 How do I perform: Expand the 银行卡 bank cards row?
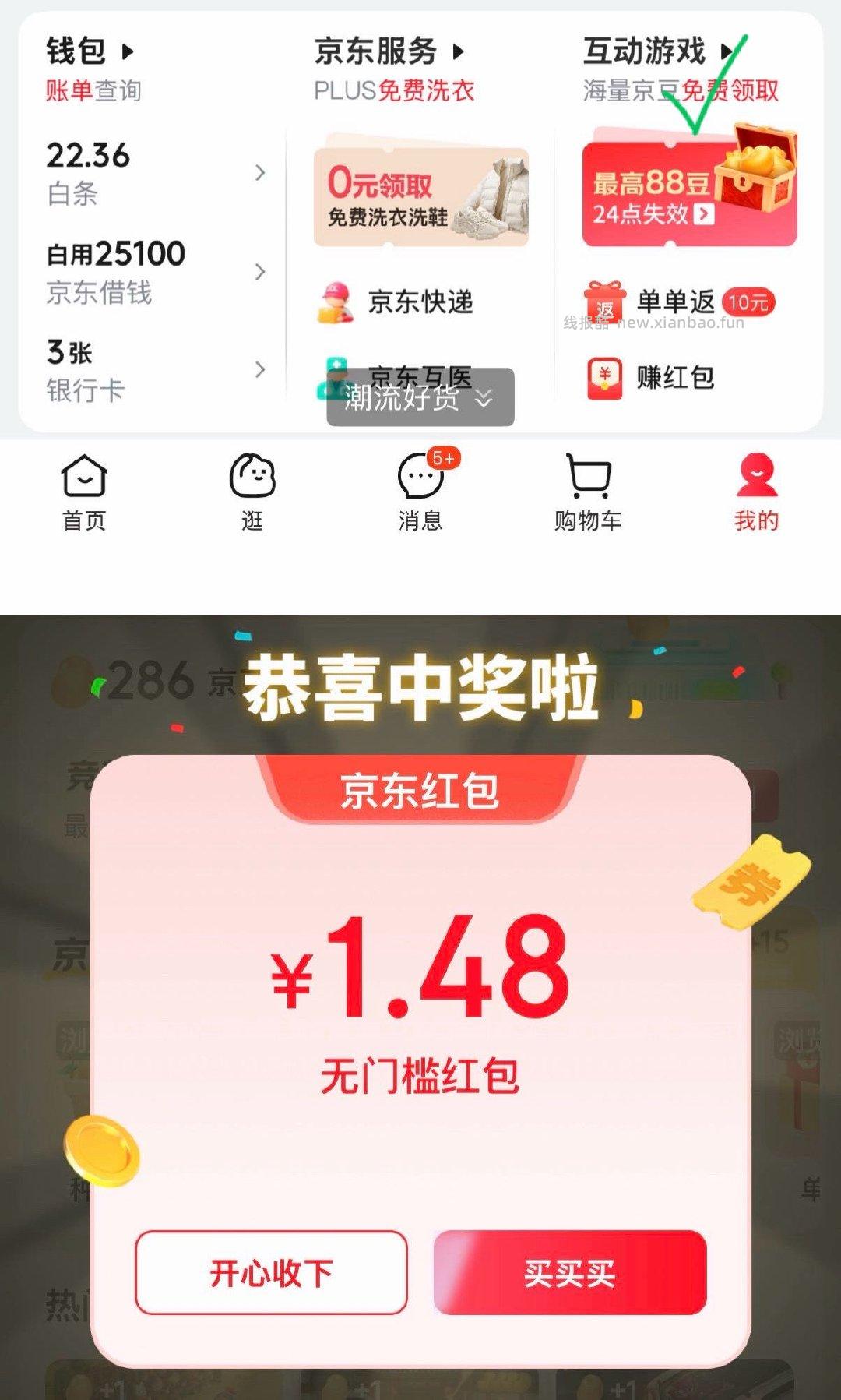[x=262, y=371]
